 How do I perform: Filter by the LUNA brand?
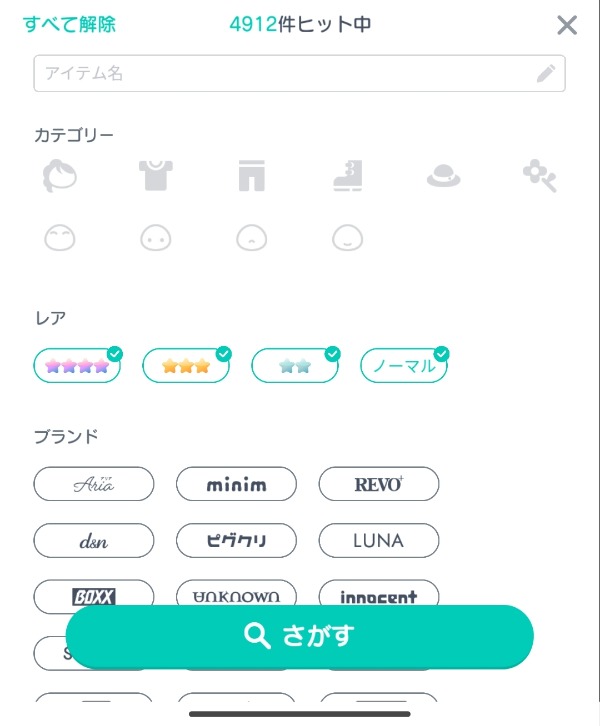point(379,541)
